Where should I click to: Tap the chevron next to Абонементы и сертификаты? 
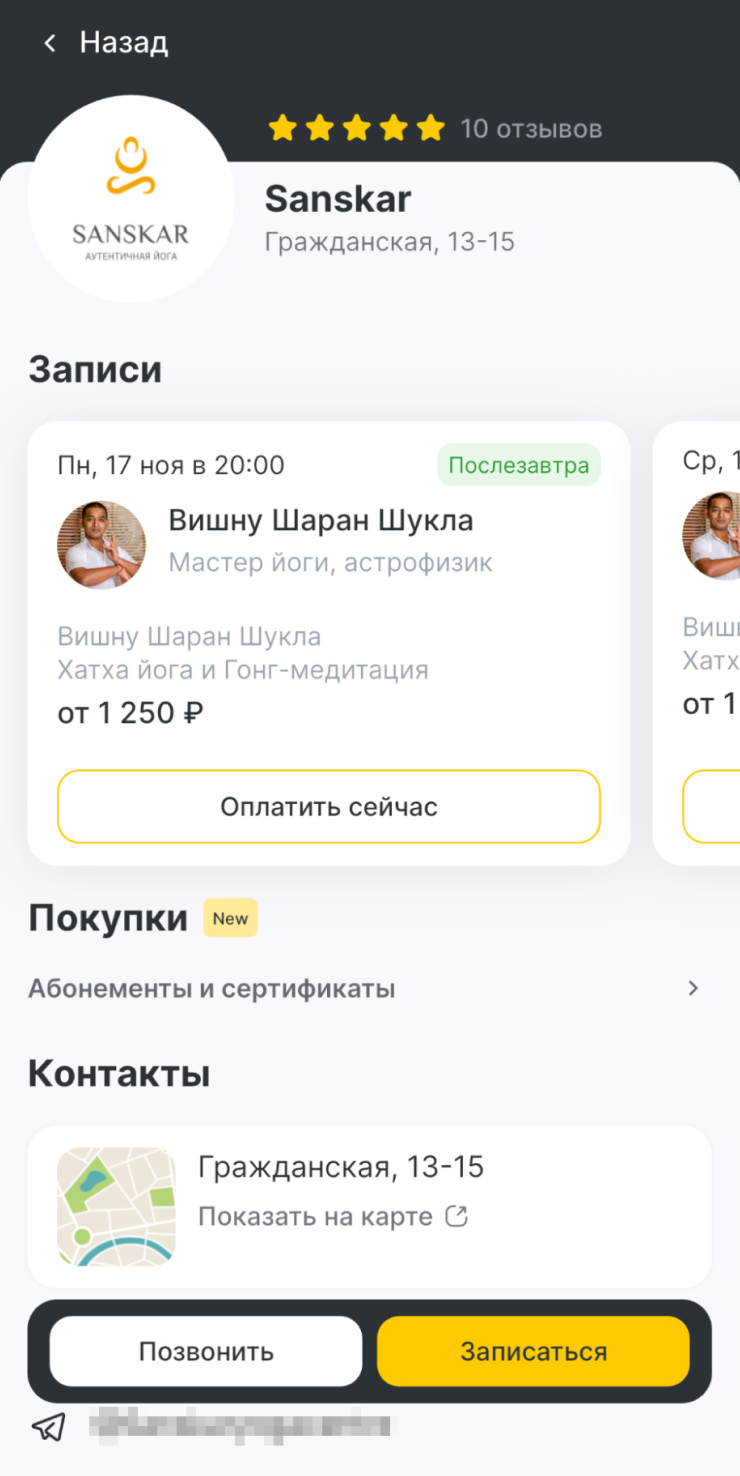coord(693,988)
